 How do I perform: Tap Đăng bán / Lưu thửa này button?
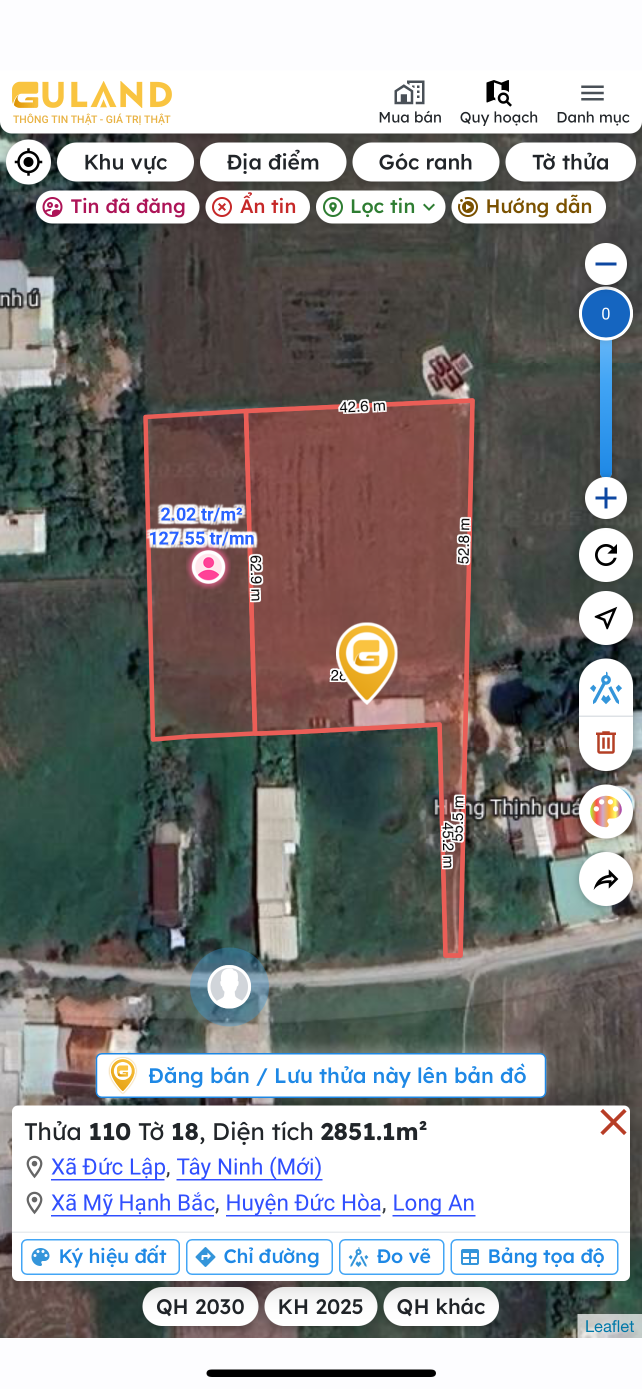coord(321,1076)
